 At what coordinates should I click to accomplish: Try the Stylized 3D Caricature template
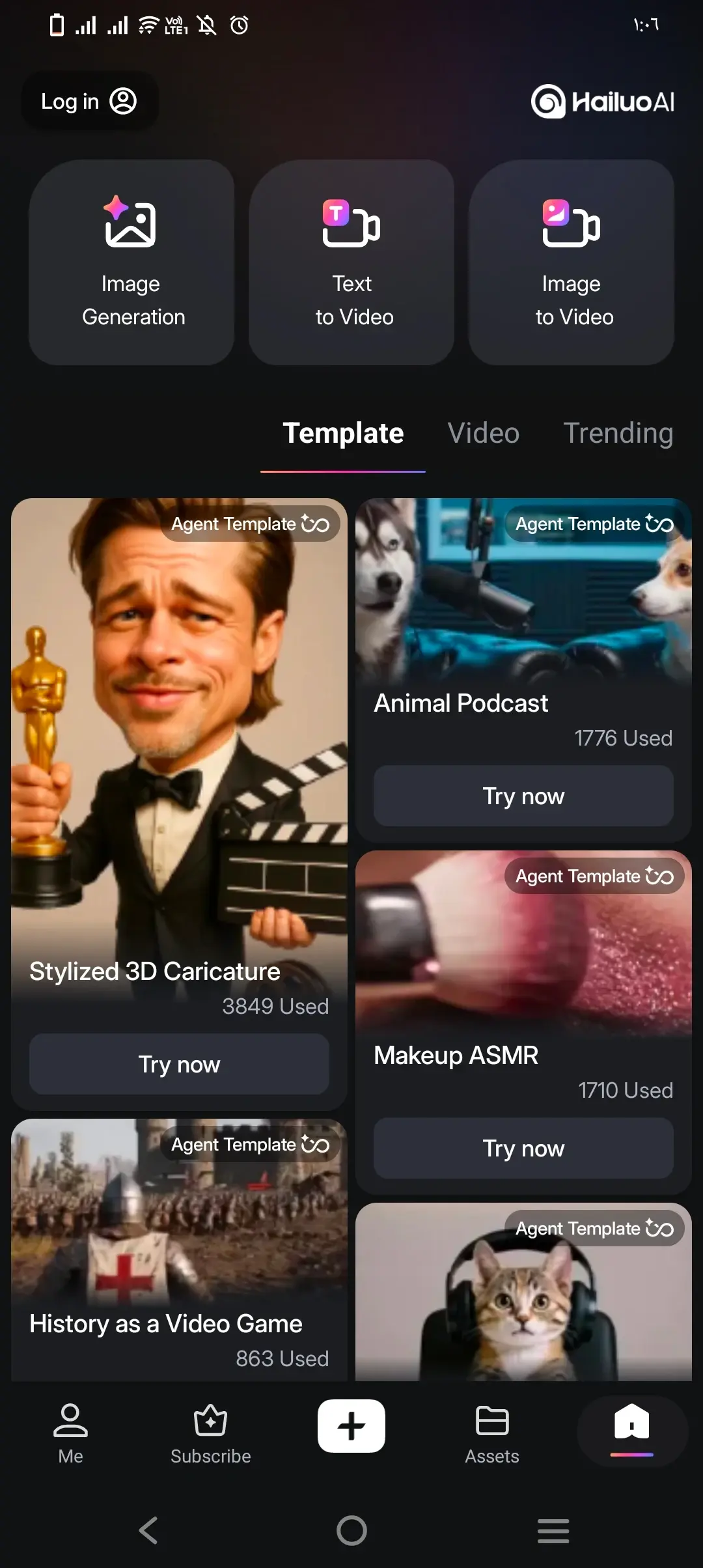pos(179,1064)
